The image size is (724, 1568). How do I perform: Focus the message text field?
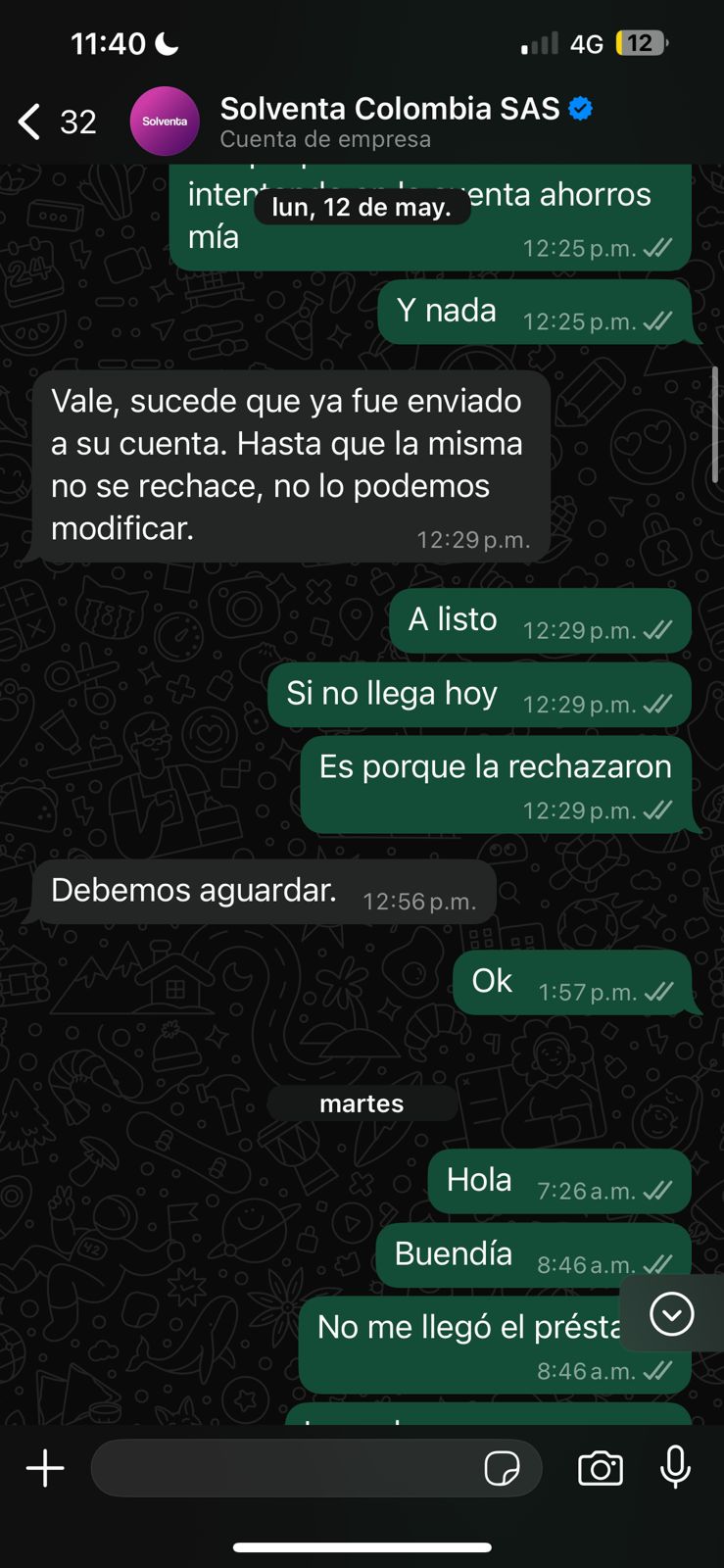[284, 1468]
